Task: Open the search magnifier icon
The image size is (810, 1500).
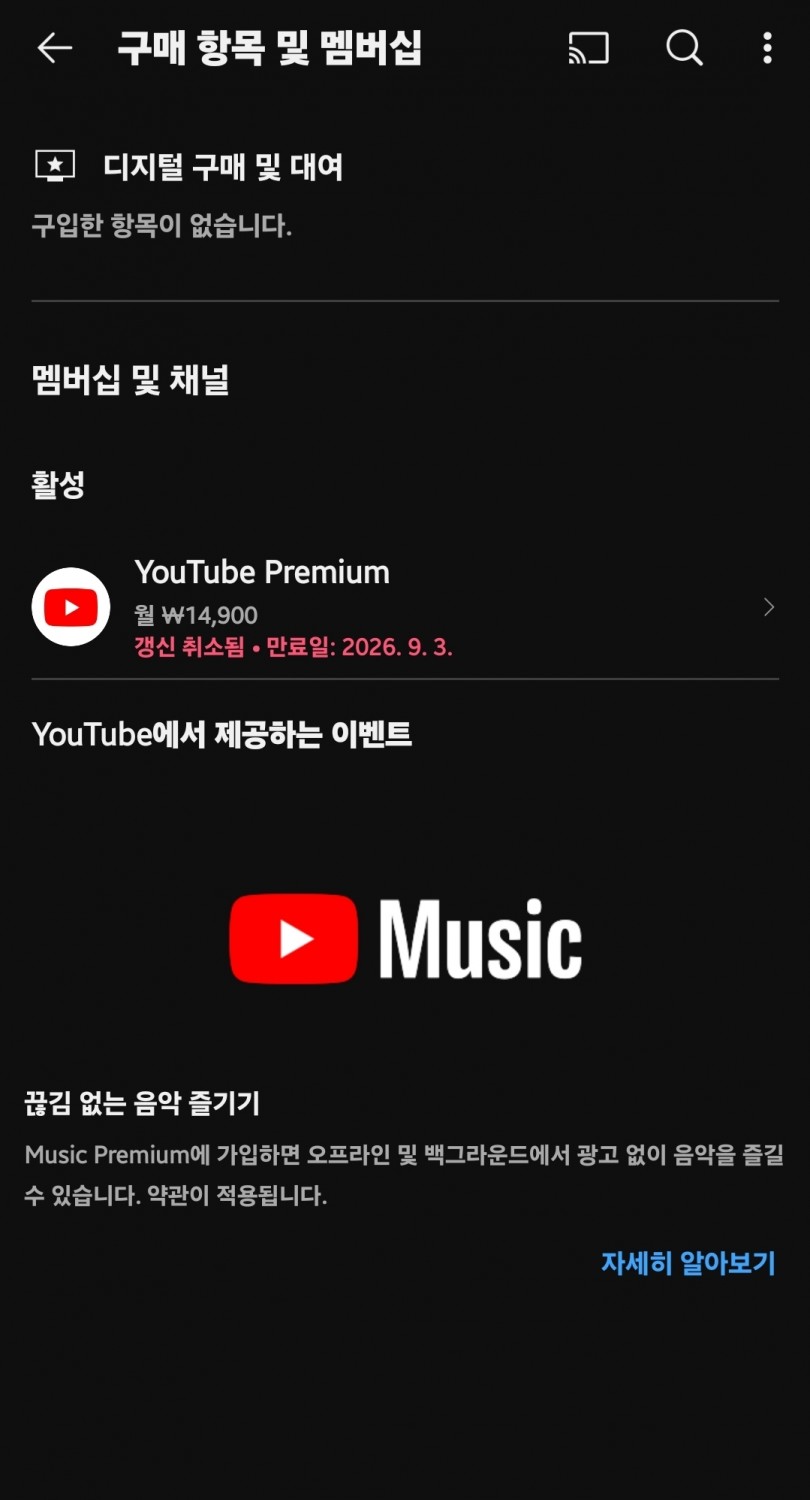Action: pos(685,48)
